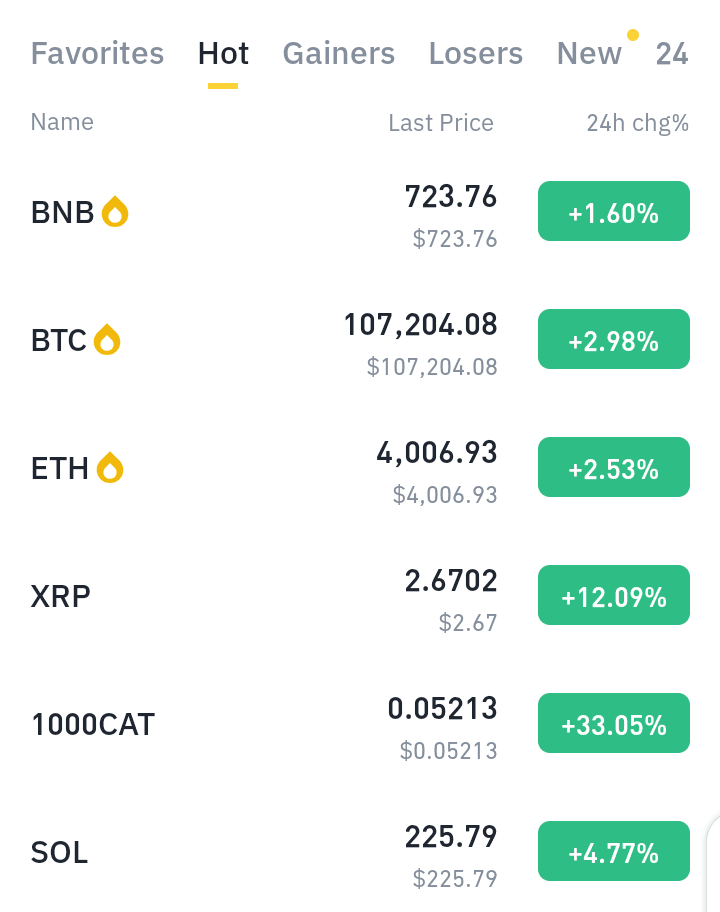
Task: Sort the list by Name
Action: point(62,122)
